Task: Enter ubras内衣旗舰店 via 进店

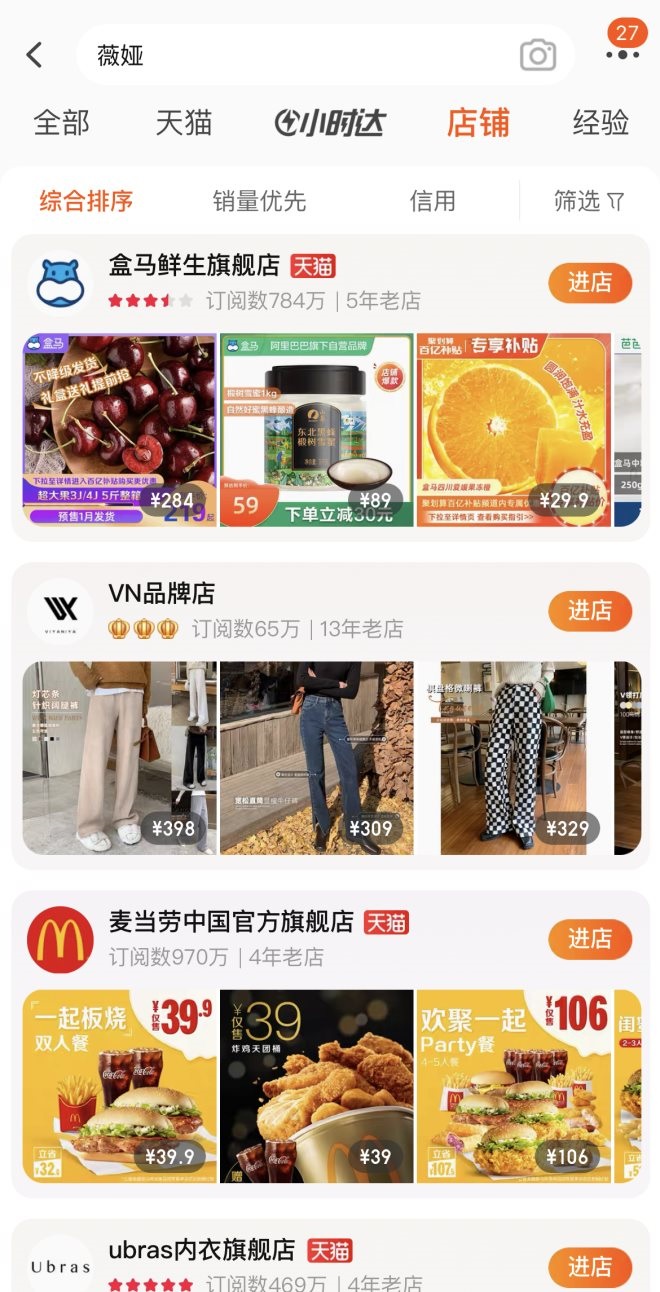Action: pos(590,1267)
